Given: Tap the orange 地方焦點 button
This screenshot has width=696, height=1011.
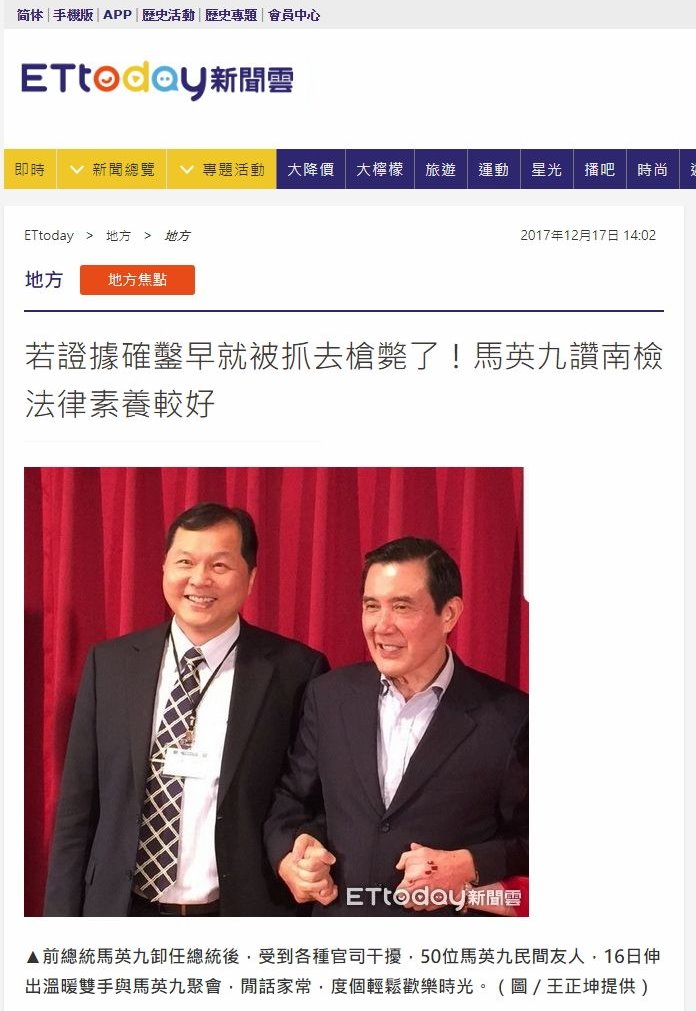Looking at the screenshot, I should [x=137, y=280].
